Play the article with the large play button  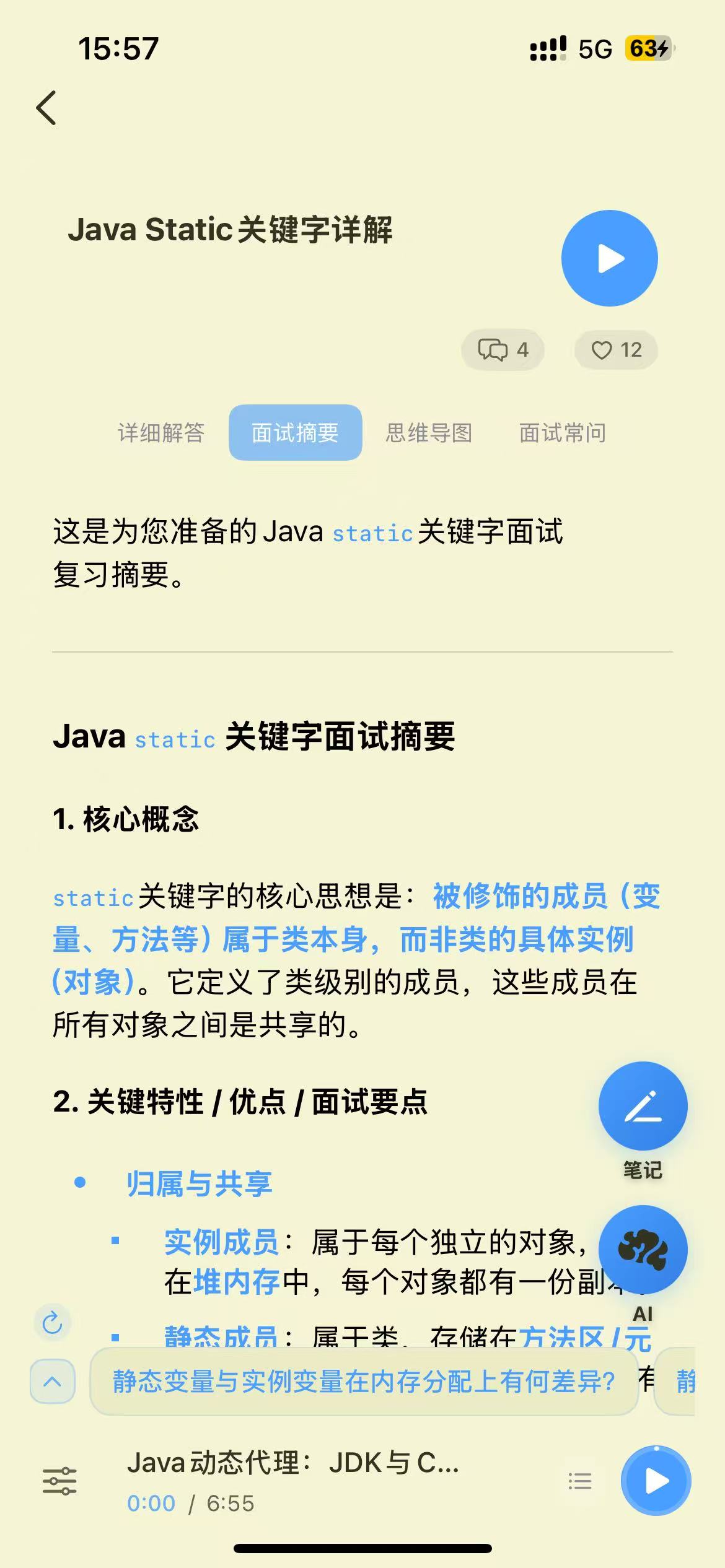tap(609, 258)
